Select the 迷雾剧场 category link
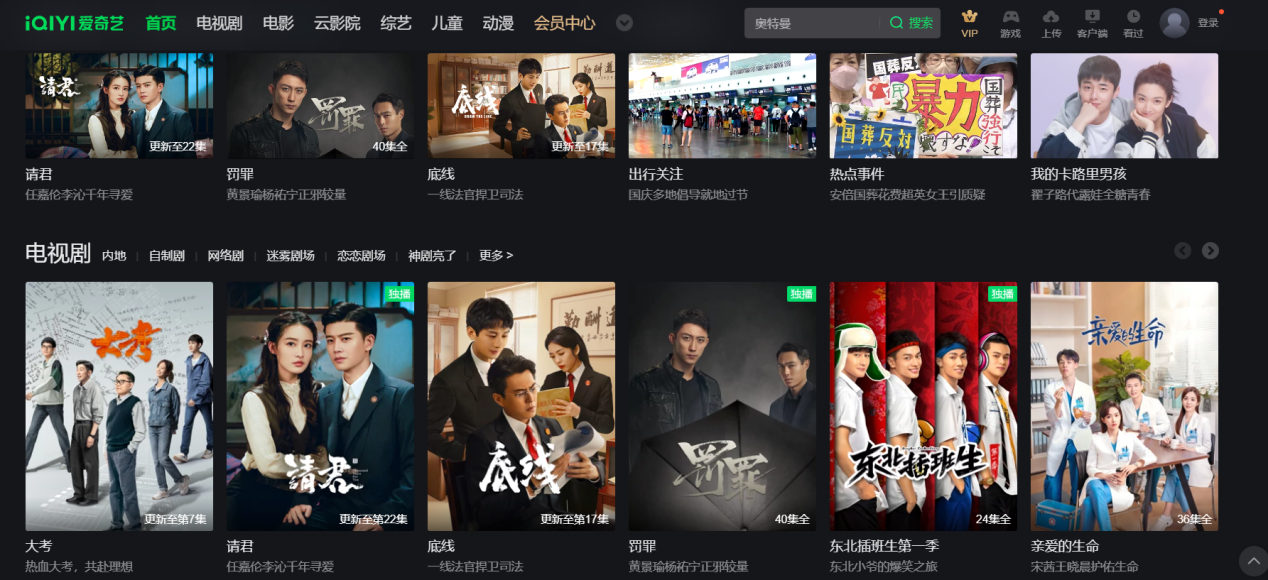This screenshot has height=580, width=1268. (290, 256)
